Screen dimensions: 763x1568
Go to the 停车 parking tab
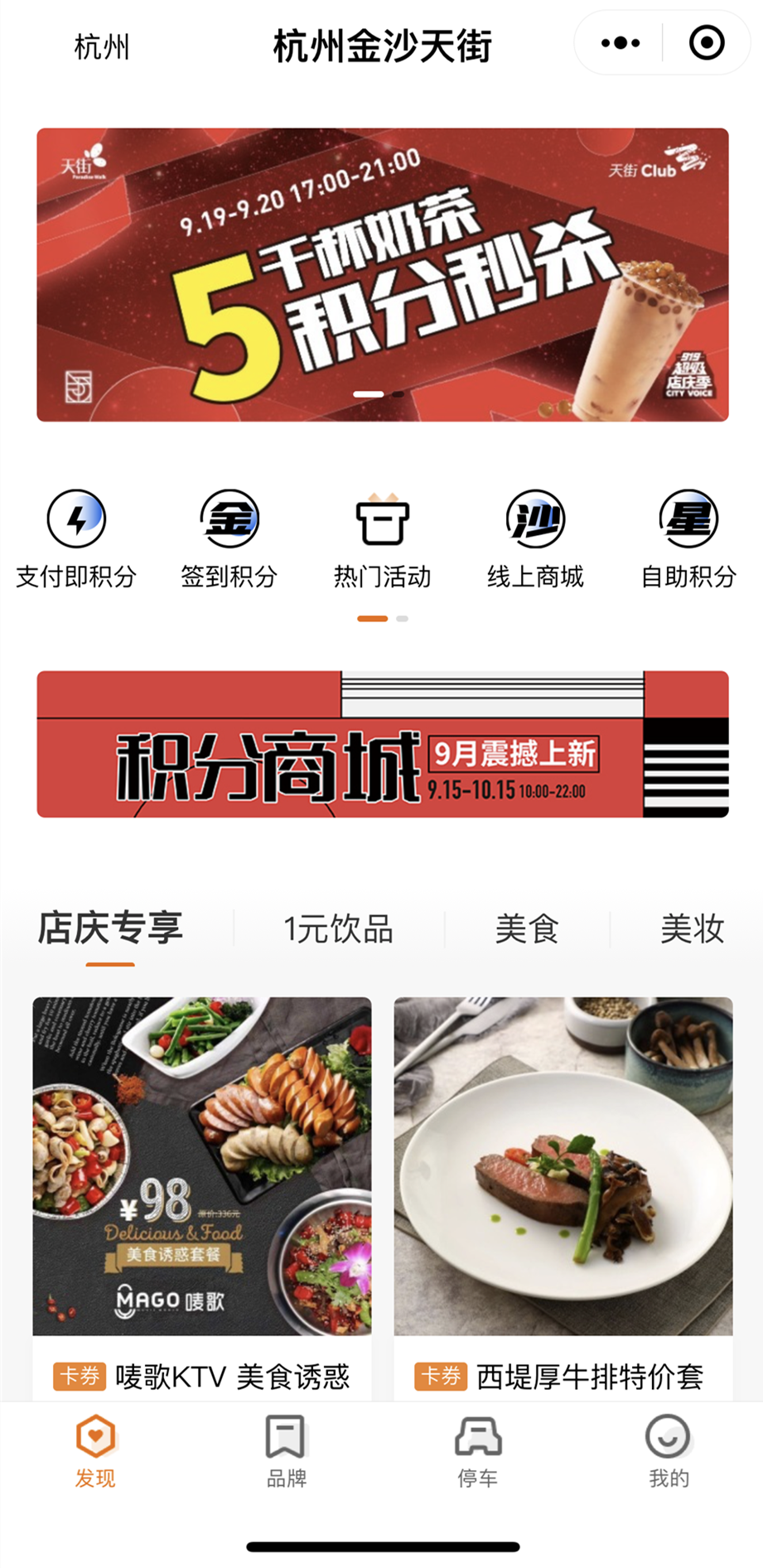(x=477, y=1451)
